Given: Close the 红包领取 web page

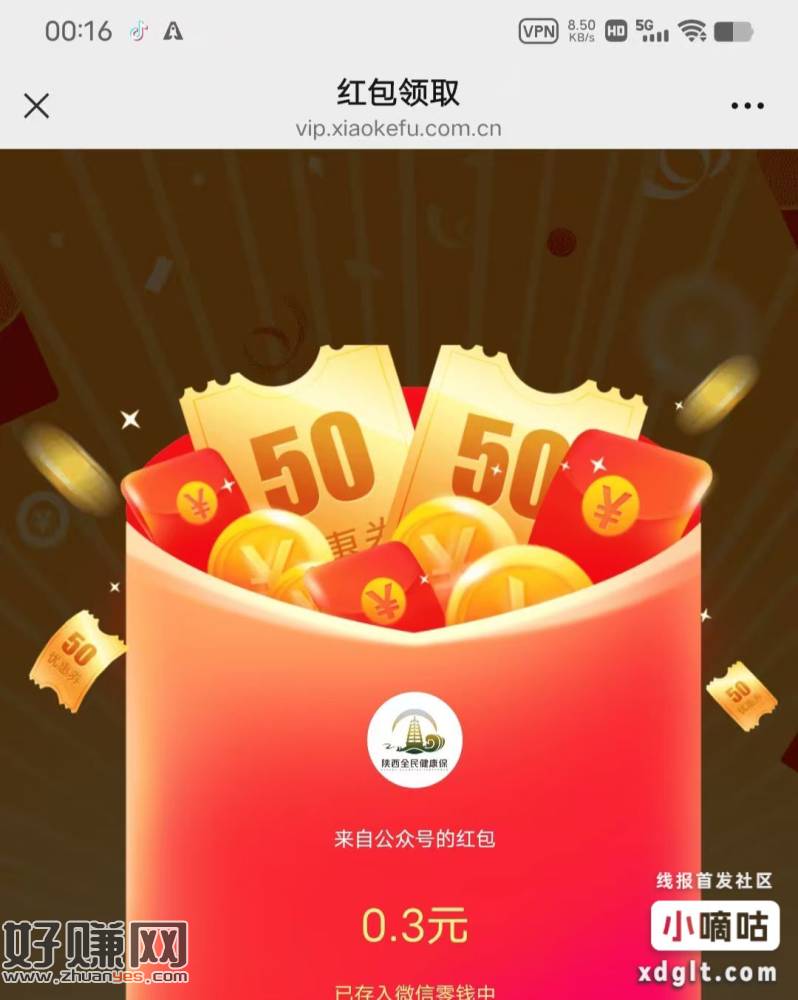Looking at the screenshot, I should tap(36, 106).
